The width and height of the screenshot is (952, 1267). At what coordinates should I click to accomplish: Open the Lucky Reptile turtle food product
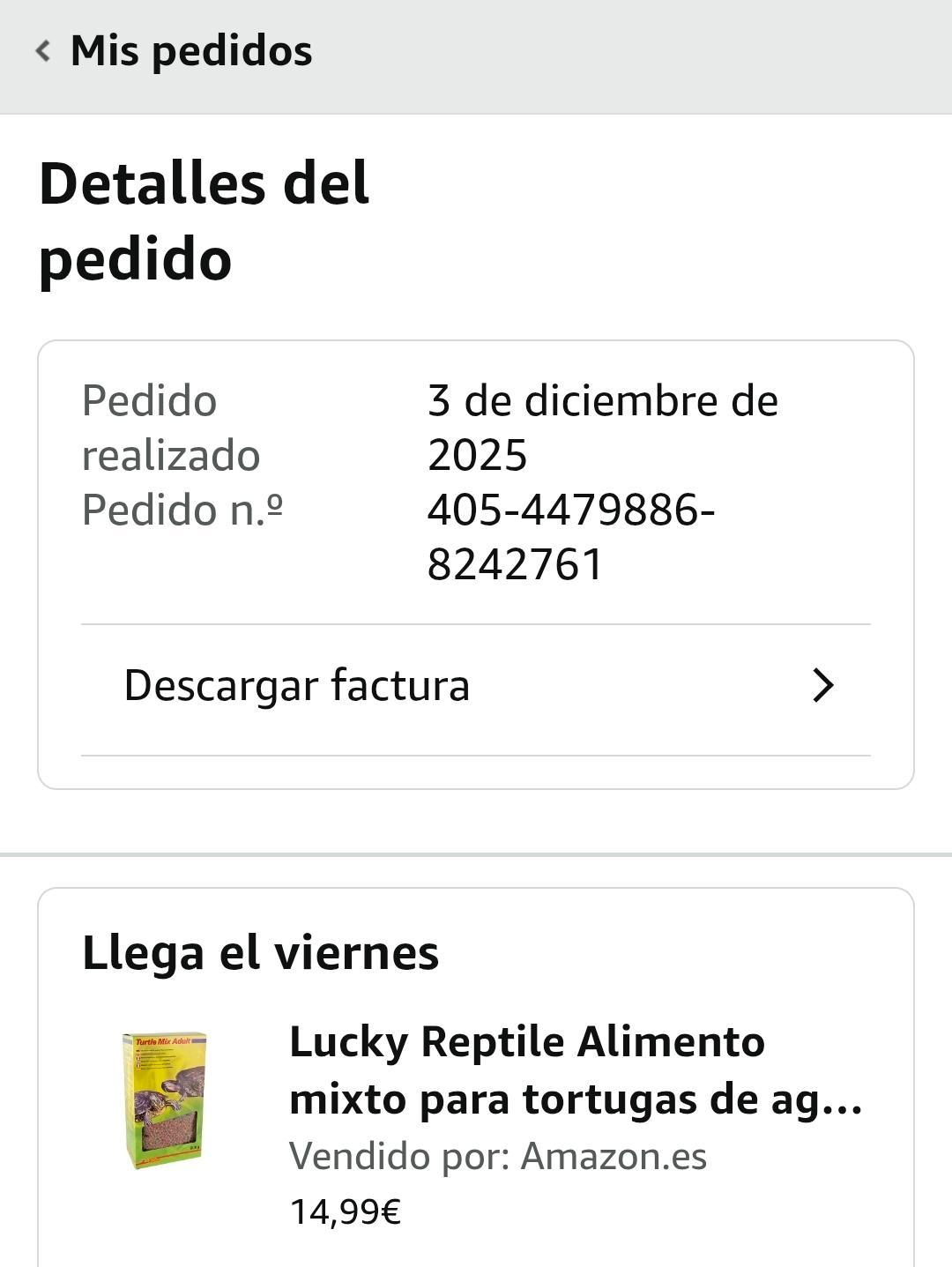point(575,1070)
